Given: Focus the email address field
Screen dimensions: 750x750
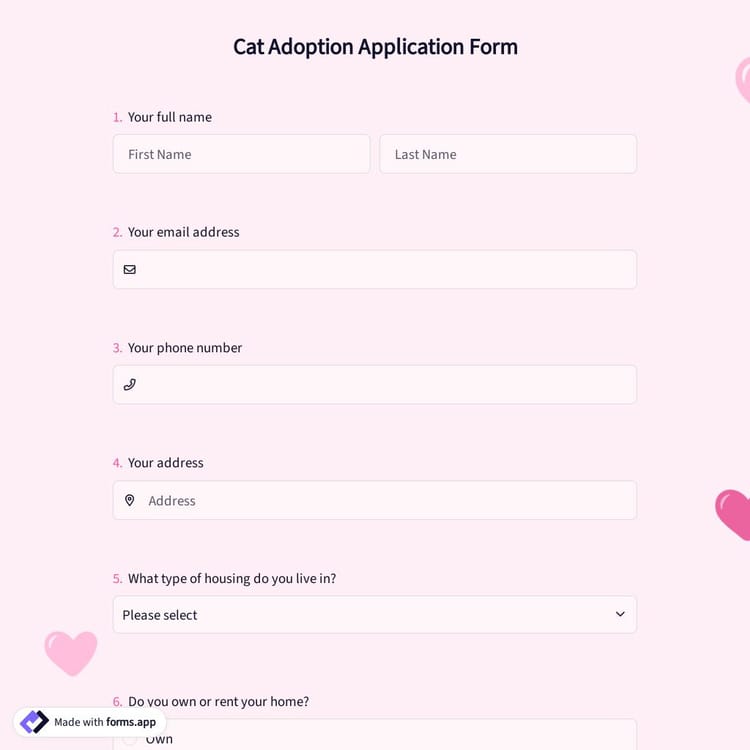Looking at the screenshot, I should click(385, 270).
